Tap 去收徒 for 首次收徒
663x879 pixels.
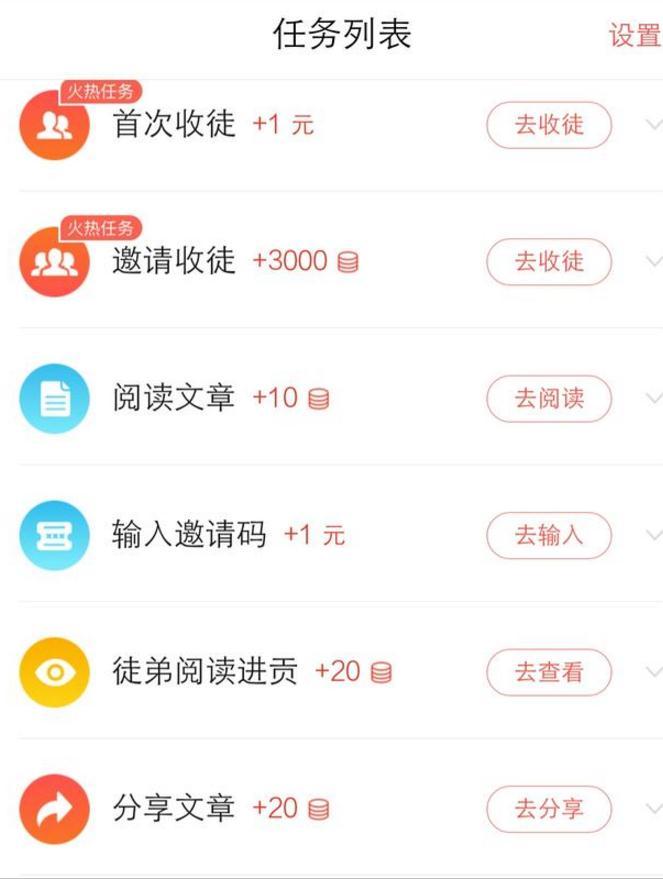548,125
